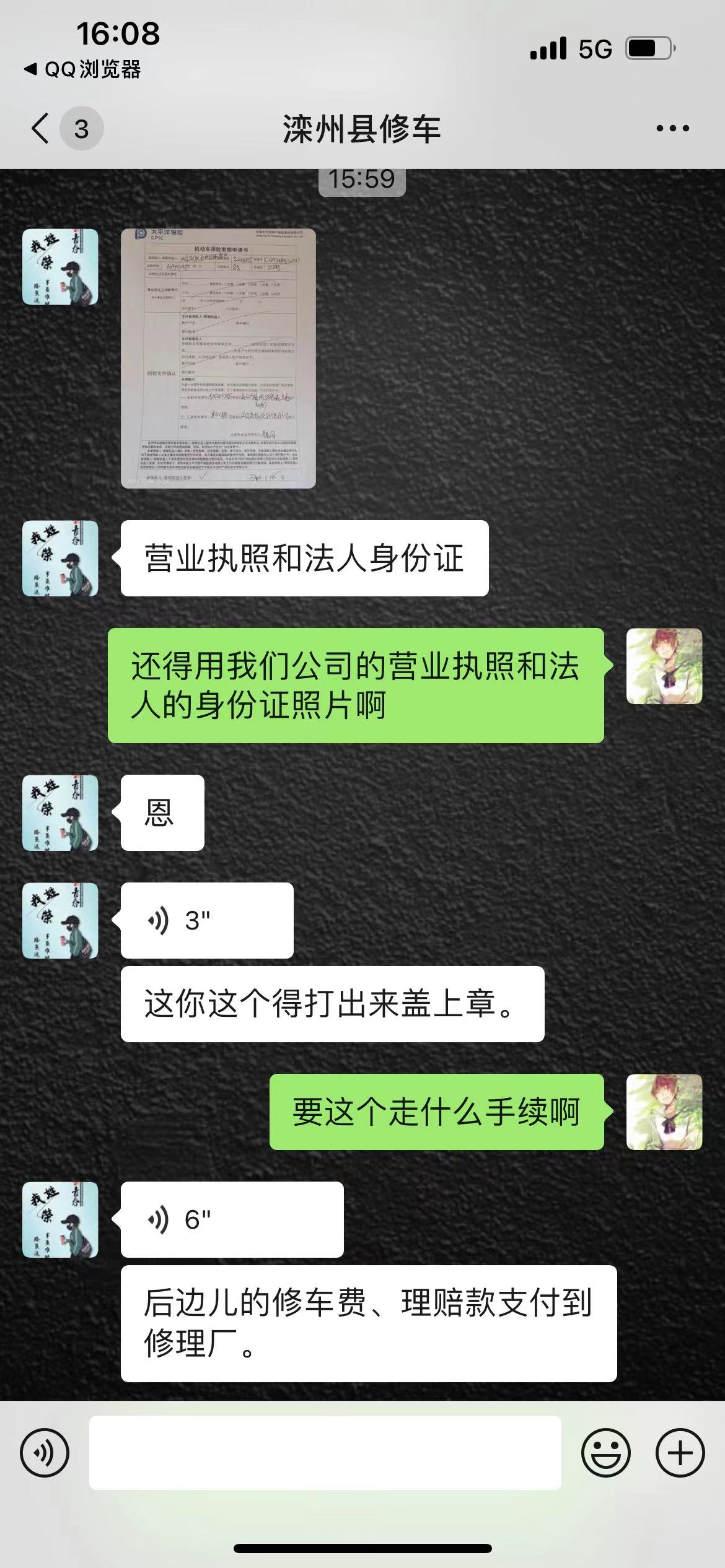Open sender's profile avatar beside 恩

tap(60, 812)
